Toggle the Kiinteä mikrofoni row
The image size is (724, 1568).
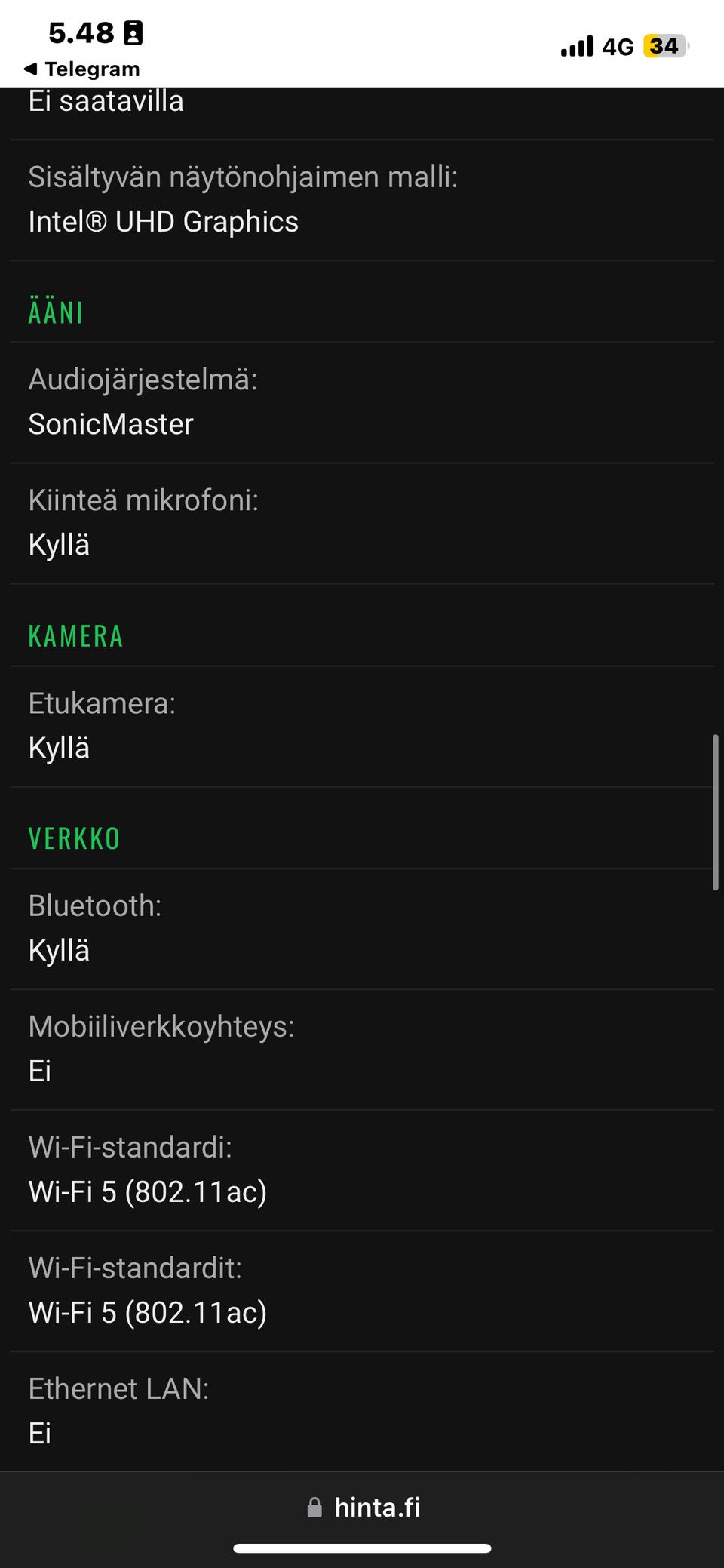(362, 521)
